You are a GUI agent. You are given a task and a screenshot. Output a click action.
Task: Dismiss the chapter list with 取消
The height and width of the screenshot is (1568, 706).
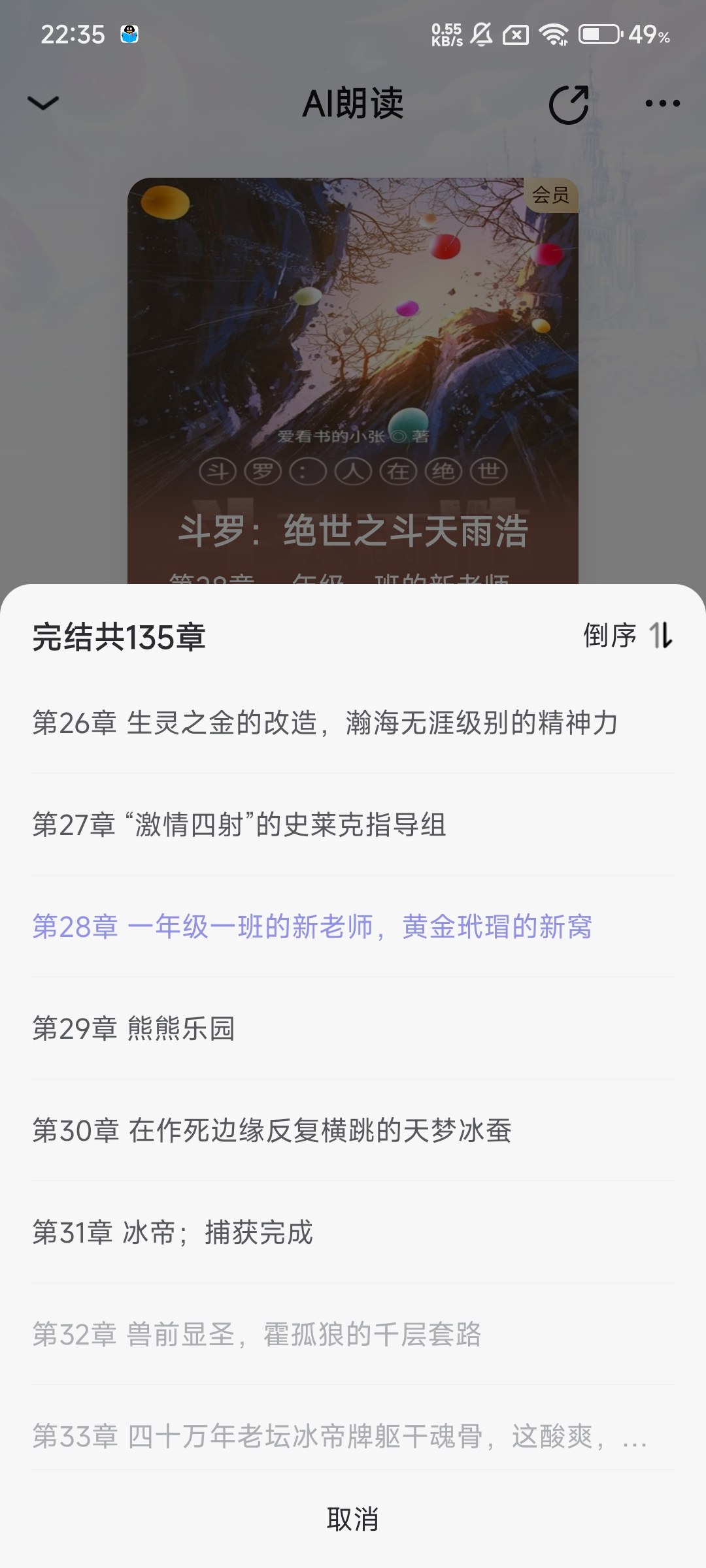[x=353, y=1519]
